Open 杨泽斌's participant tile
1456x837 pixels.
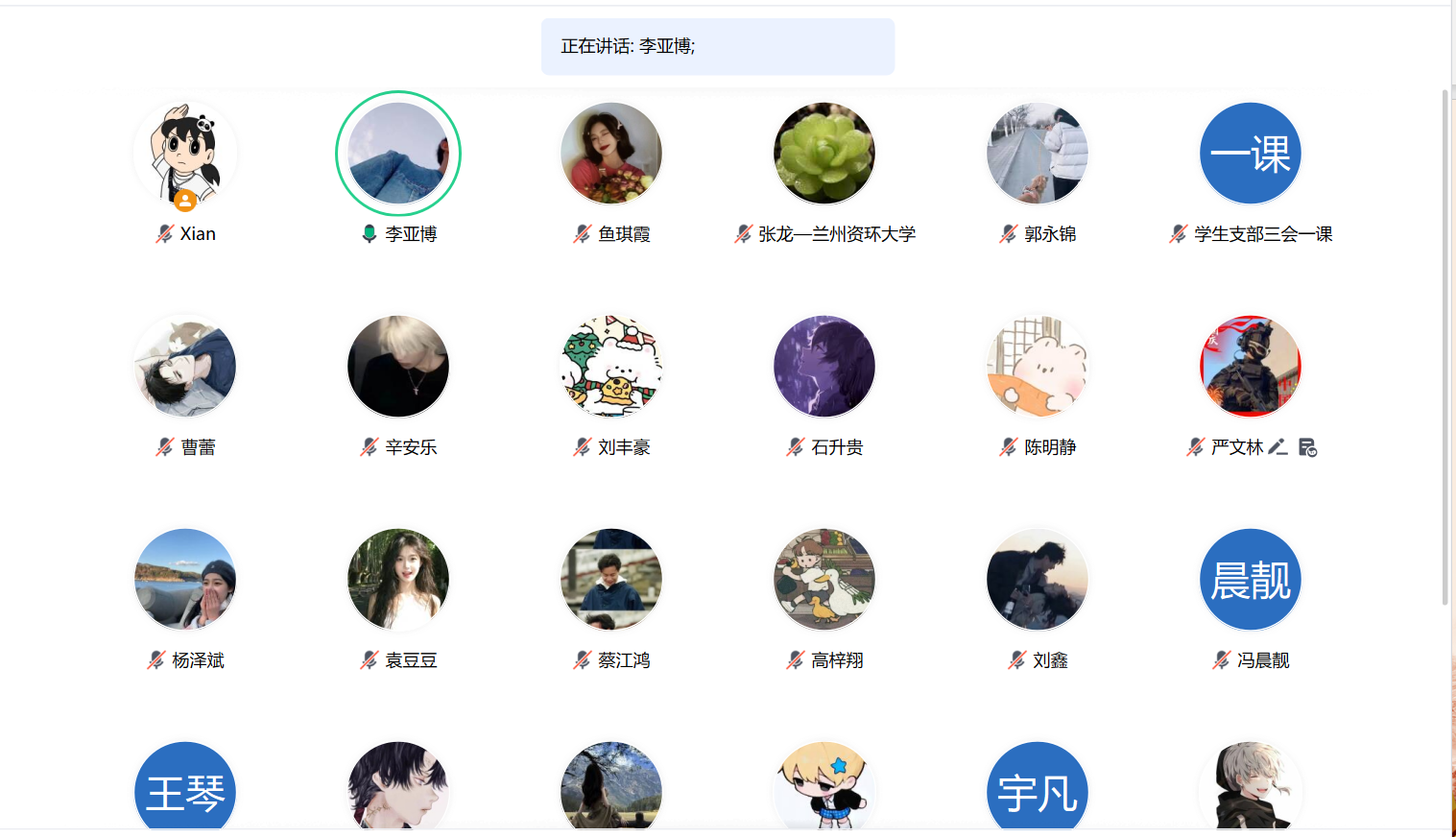(x=185, y=580)
